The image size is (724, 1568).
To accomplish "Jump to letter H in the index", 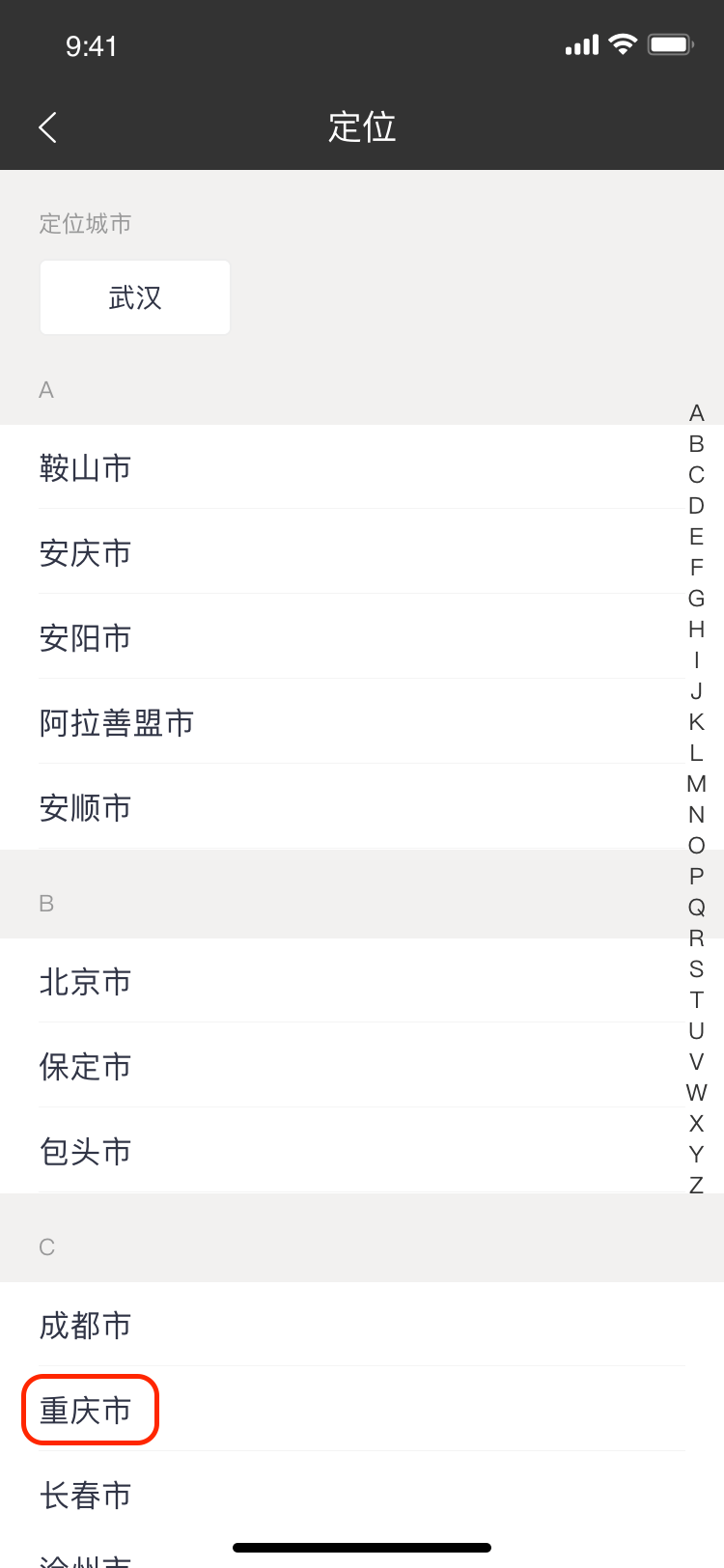I will pyautogui.click(x=696, y=630).
